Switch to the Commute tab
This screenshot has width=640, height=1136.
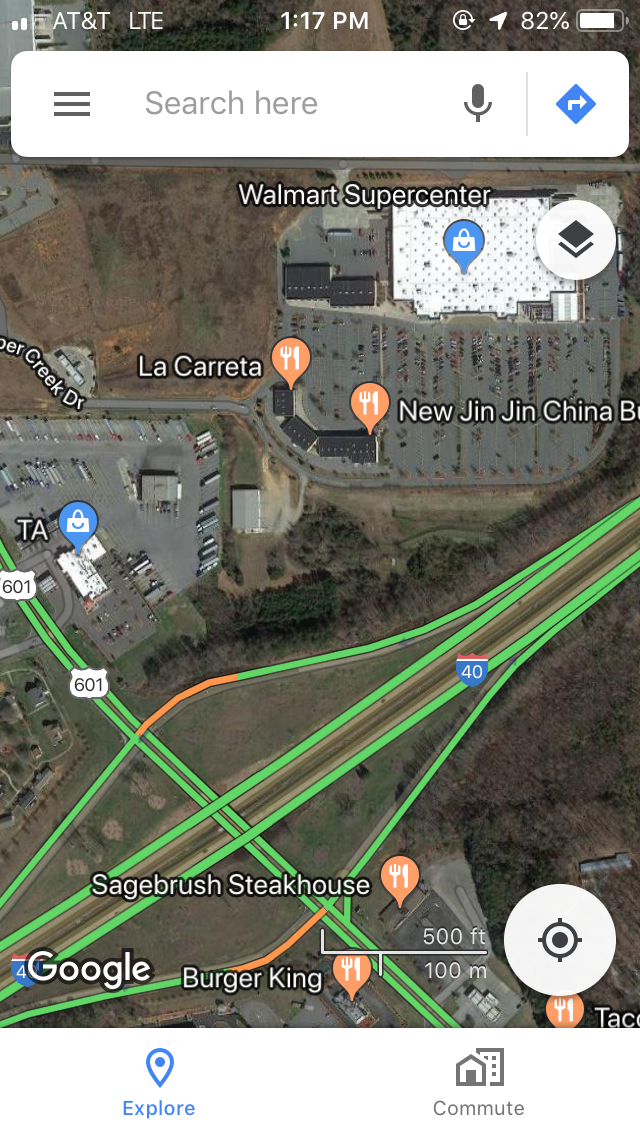coord(479,1082)
